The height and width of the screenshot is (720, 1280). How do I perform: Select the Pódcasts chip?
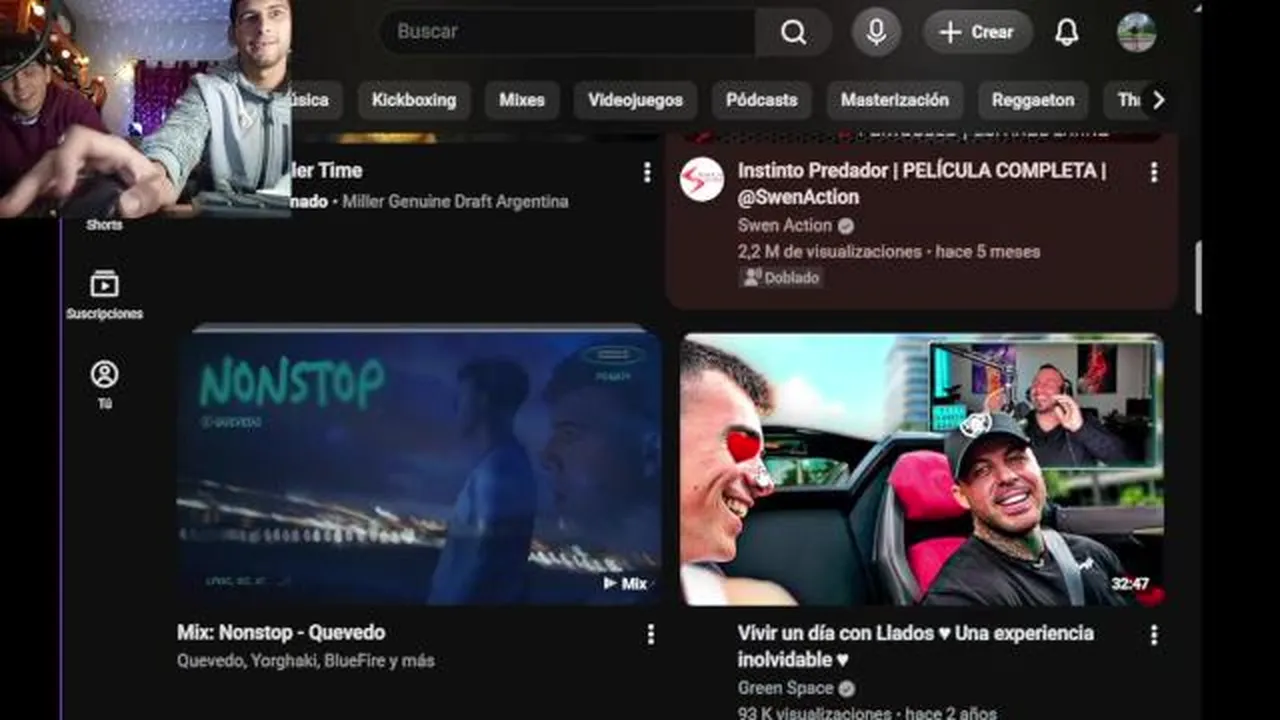pyautogui.click(x=761, y=100)
